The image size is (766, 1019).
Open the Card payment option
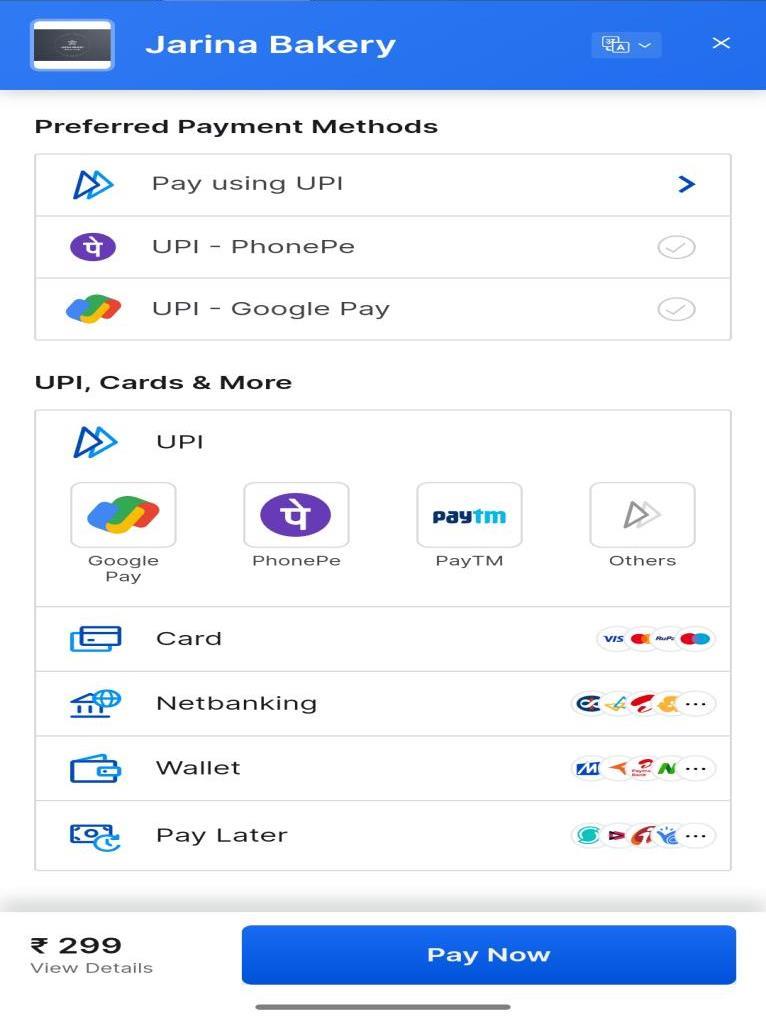[383, 639]
